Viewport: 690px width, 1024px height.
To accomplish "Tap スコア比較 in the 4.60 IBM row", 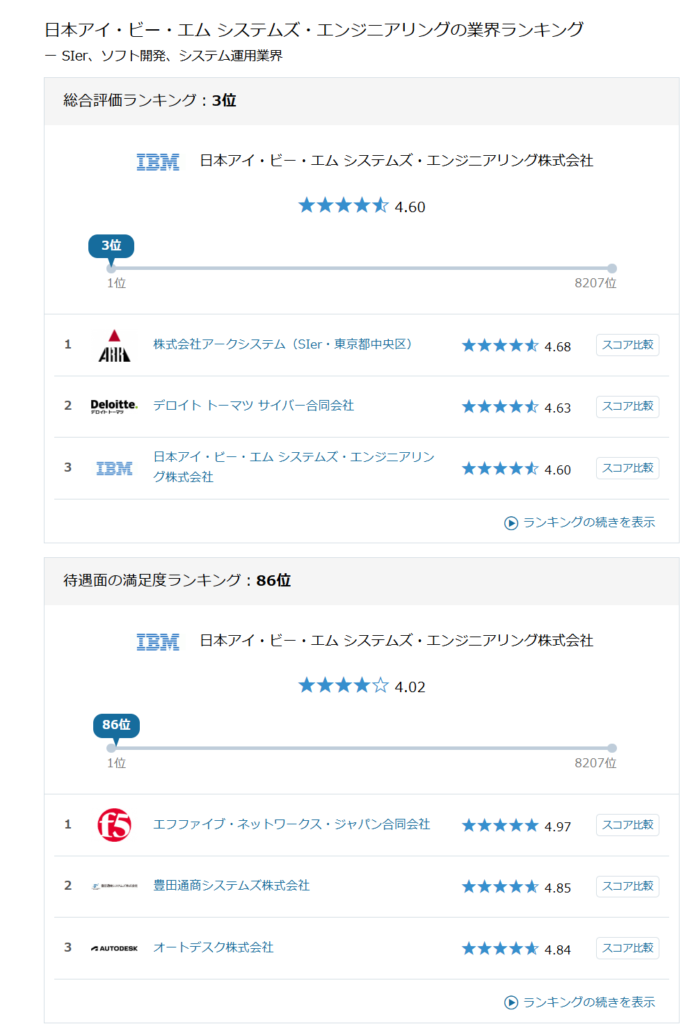I will 627,468.
